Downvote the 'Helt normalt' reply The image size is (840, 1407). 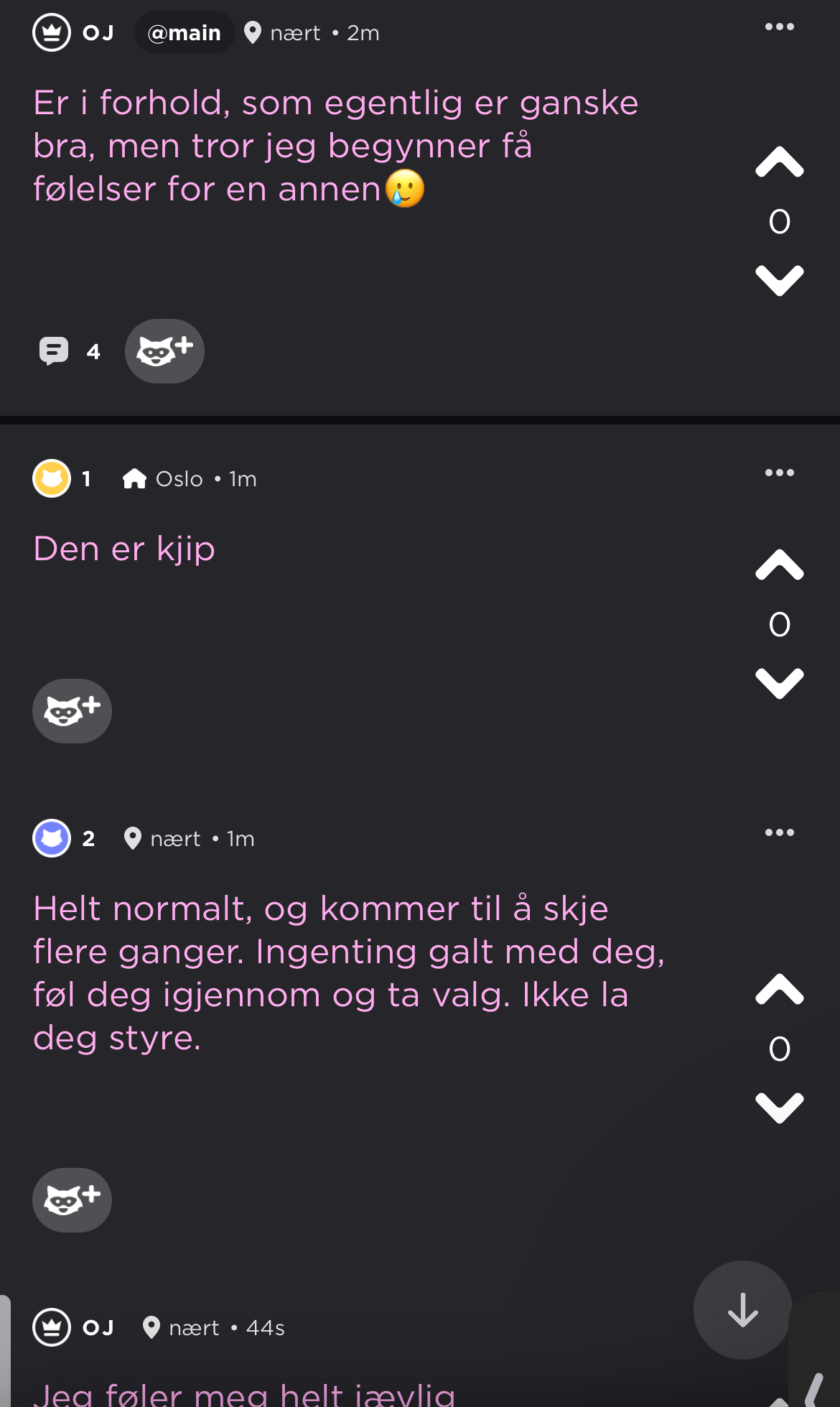pos(779,1108)
